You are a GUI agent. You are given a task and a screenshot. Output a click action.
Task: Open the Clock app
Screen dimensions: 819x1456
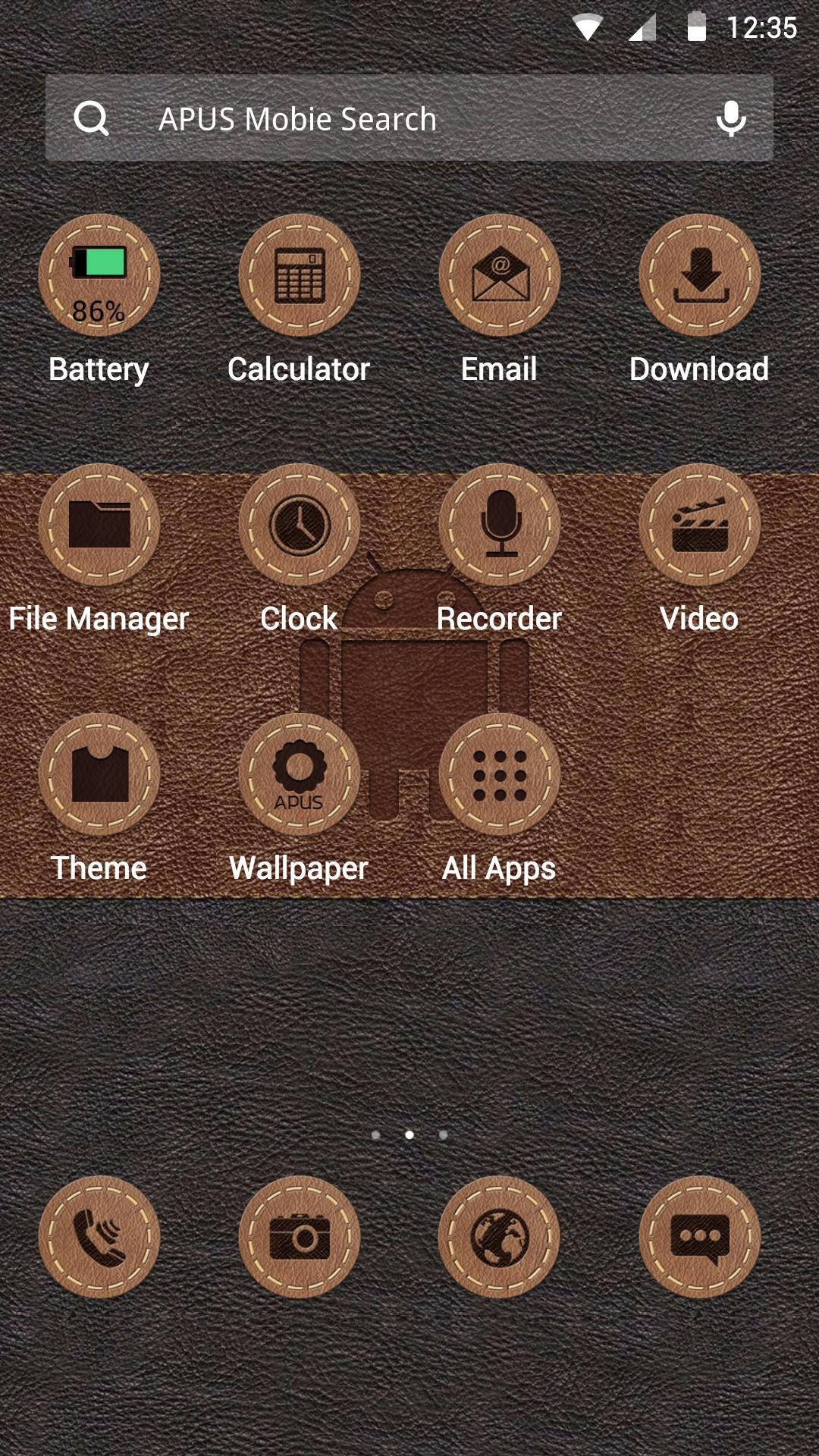(x=299, y=527)
